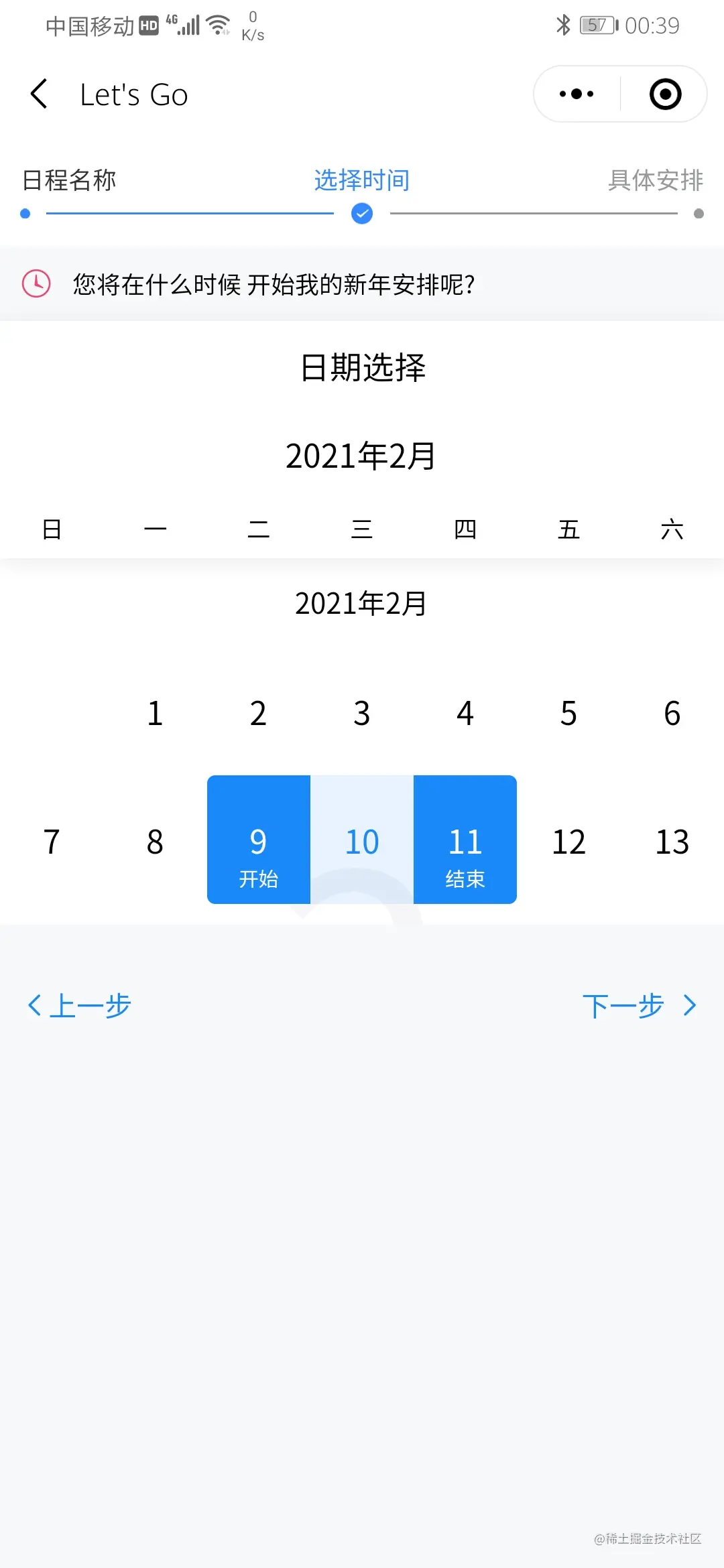The height and width of the screenshot is (1568, 724).
Task: Choose February 3 as a date
Action: pos(362,713)
